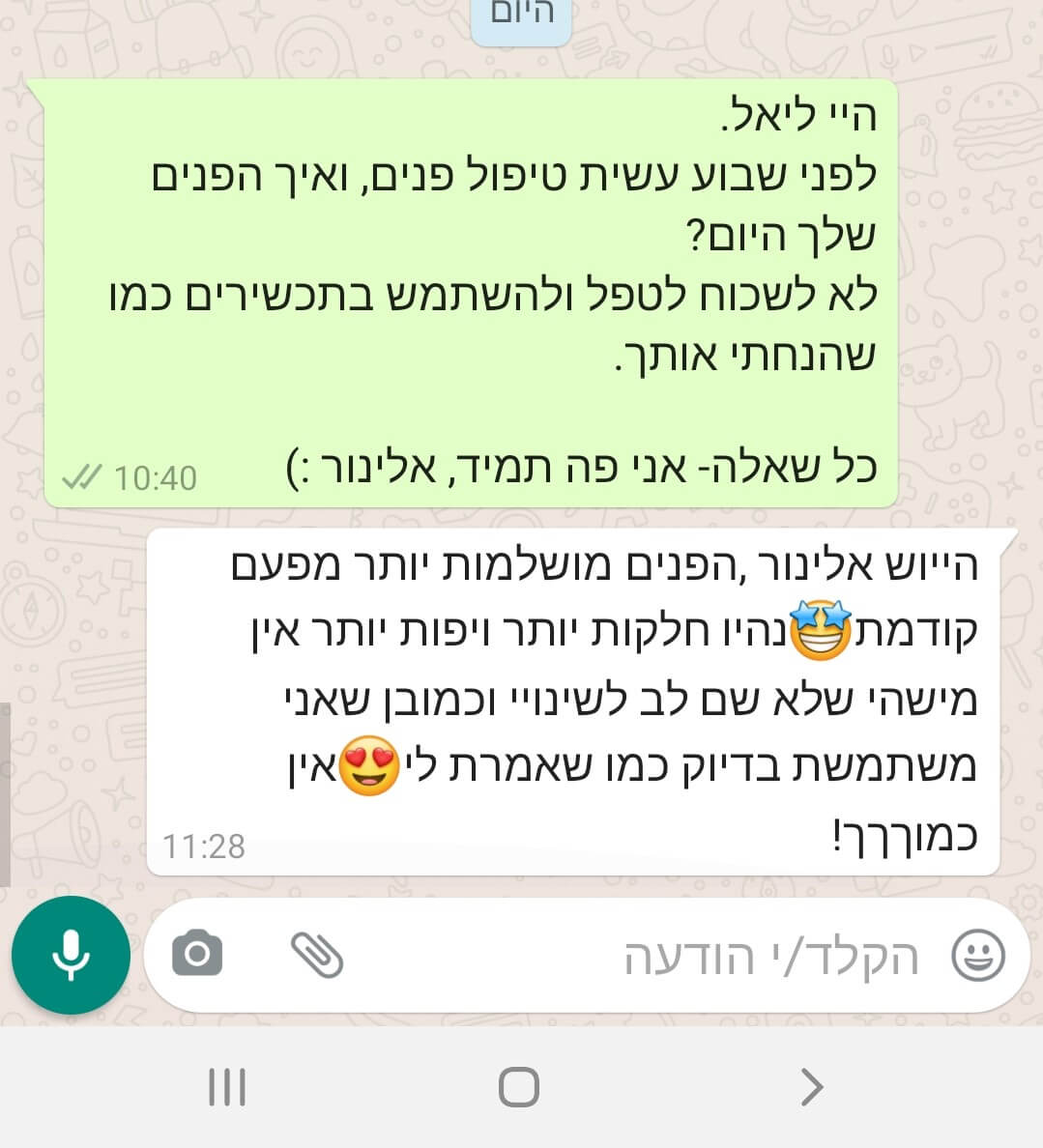Image resolution: width=1043 pixels, height=1148 pixels.
Task: Tap the system home button
Action: [x=519, y=1087]
